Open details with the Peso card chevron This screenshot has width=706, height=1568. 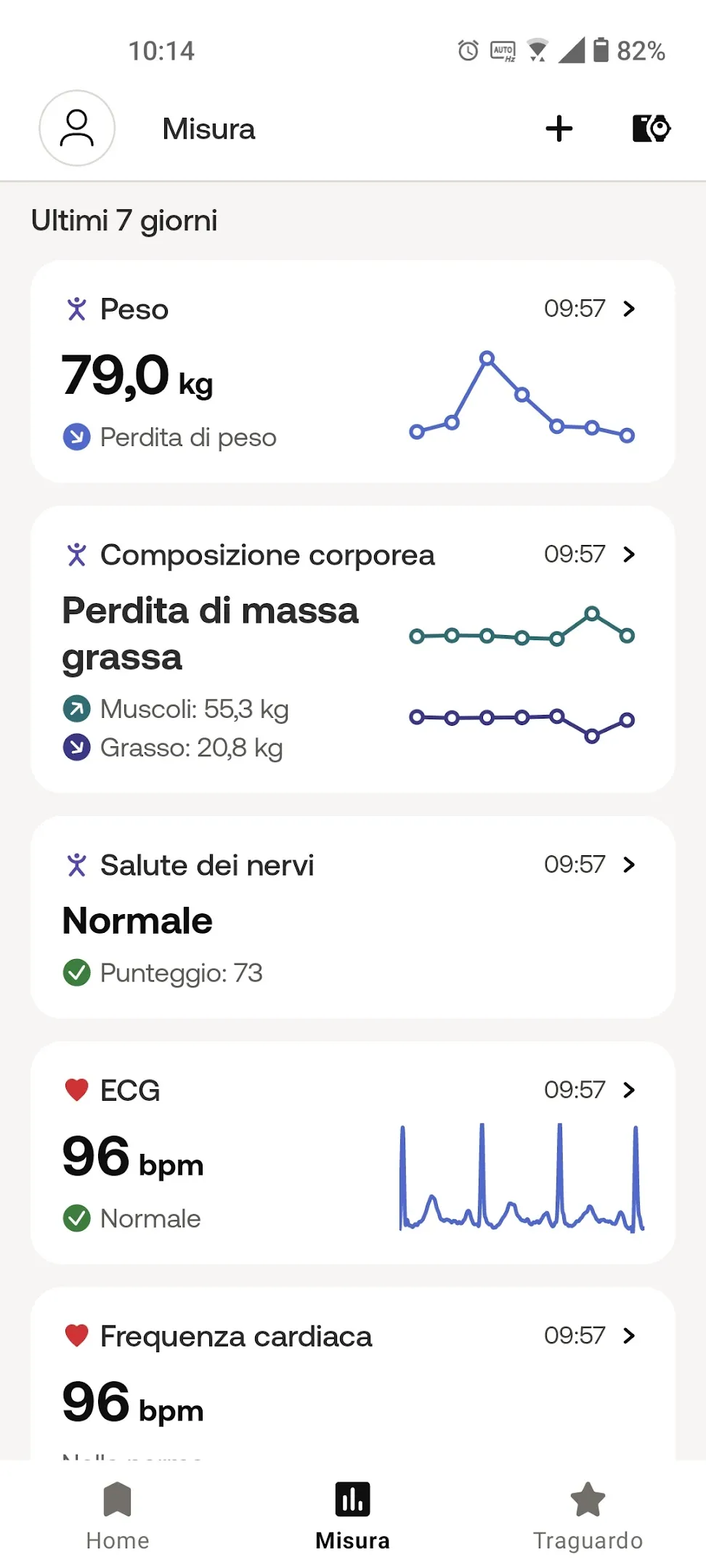[629, 308]
